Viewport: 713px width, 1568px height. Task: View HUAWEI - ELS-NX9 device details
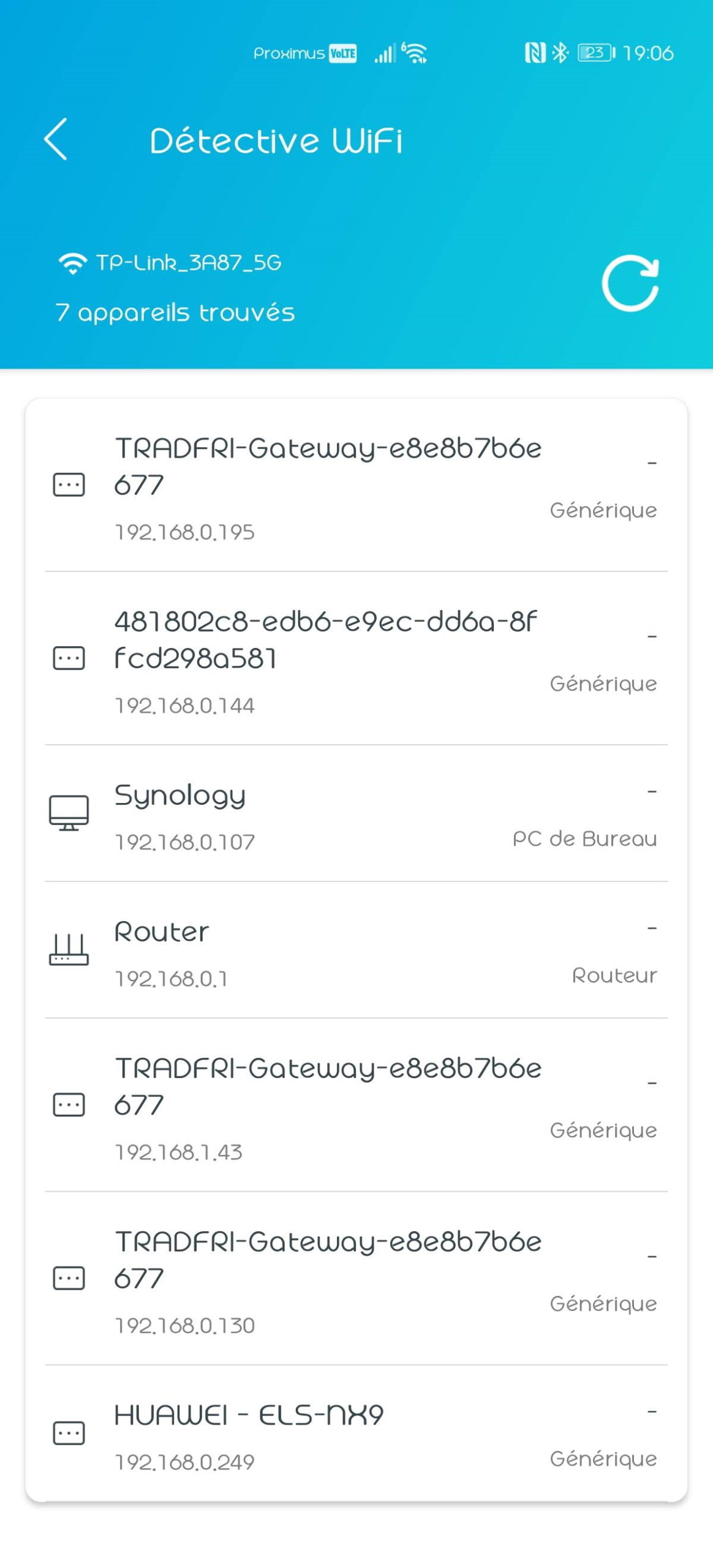point(355,1434)
